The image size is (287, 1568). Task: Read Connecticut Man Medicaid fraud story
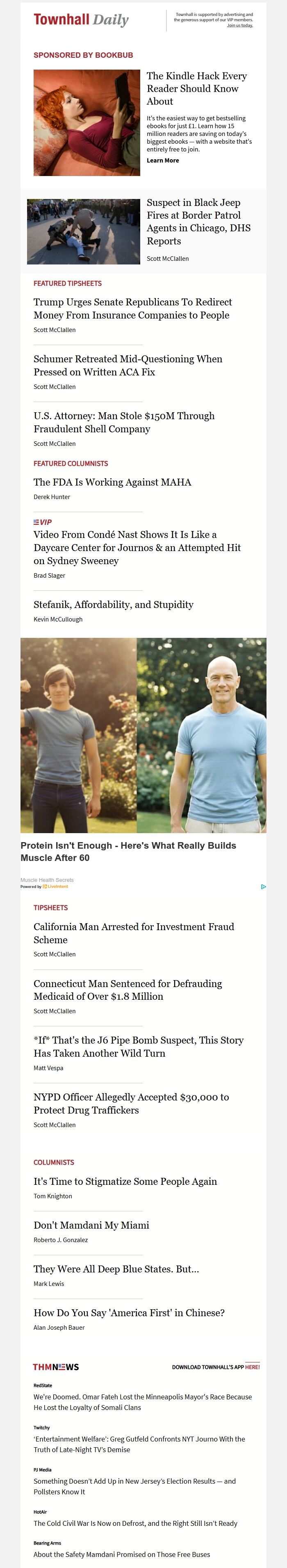coord(128,990)
